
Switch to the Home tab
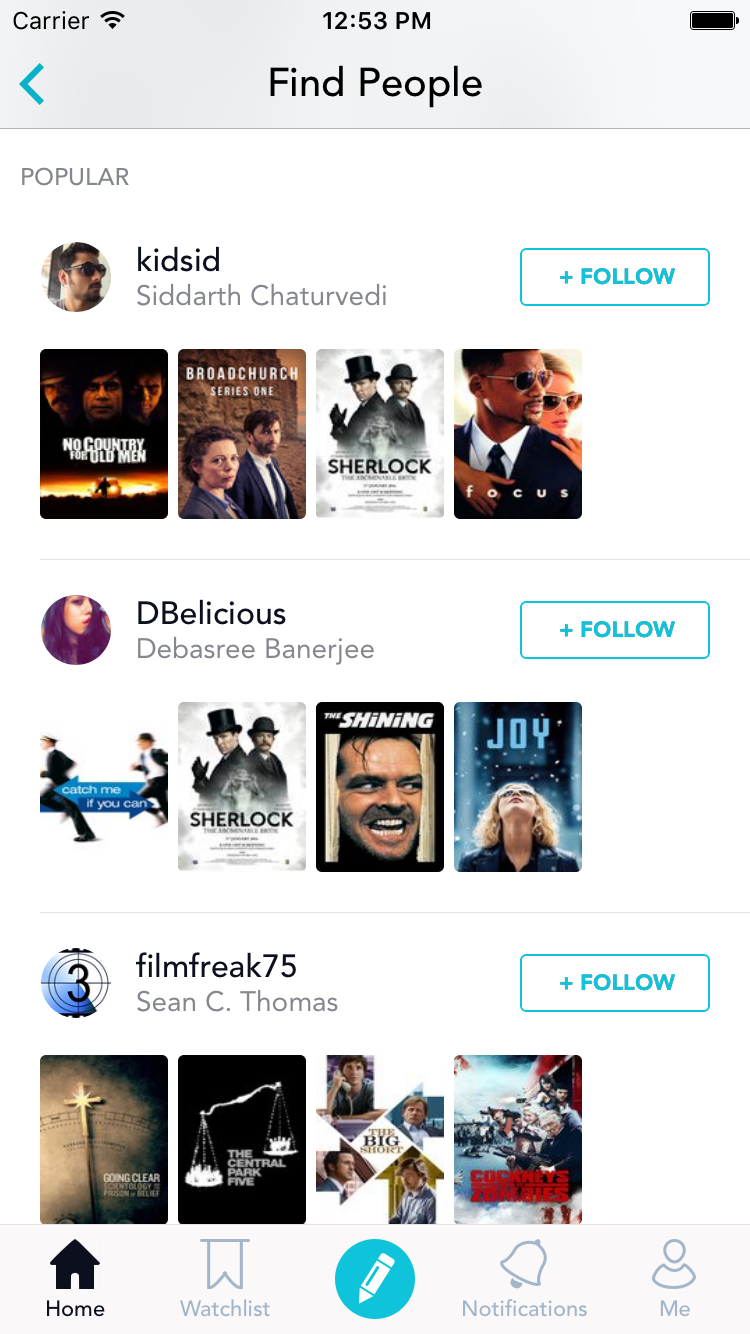point(75,1280)
